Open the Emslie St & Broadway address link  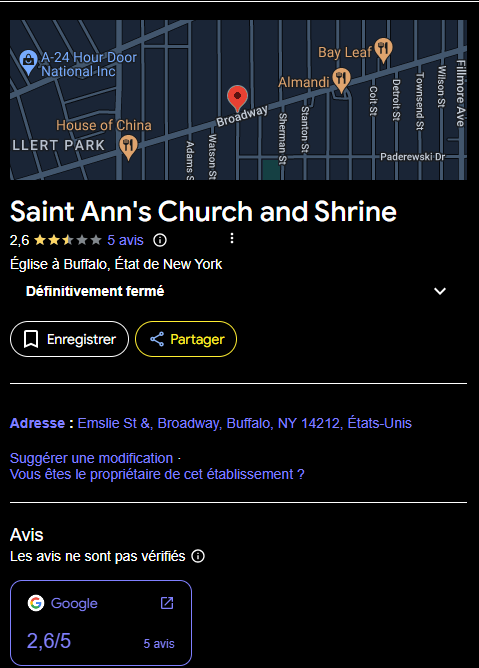click(245, 423)
